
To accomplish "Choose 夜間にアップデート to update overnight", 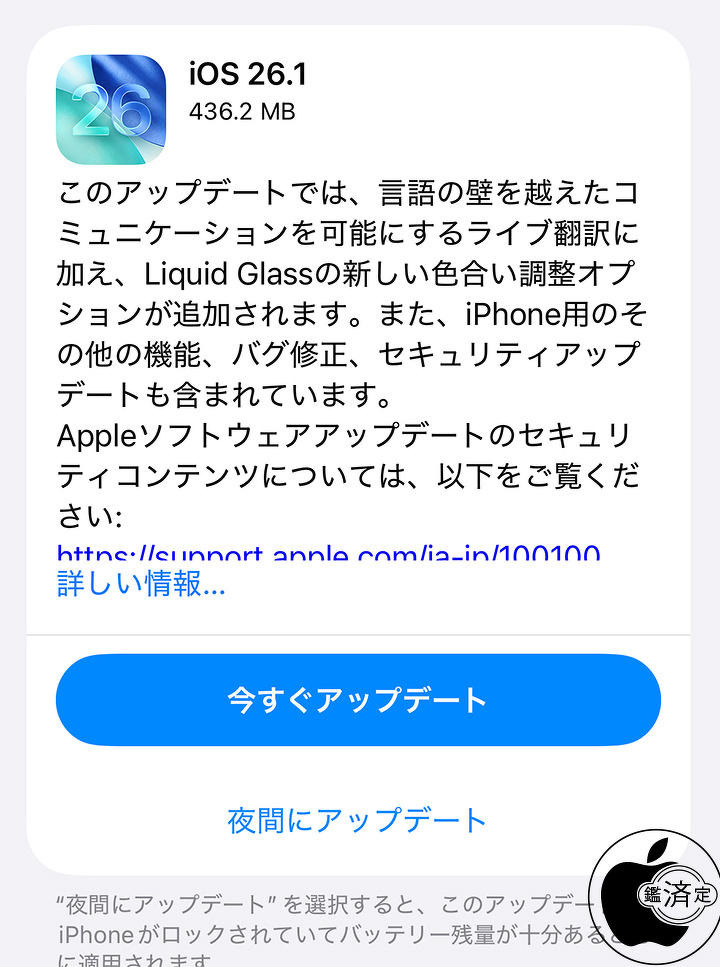I will (x=358, y=820).
